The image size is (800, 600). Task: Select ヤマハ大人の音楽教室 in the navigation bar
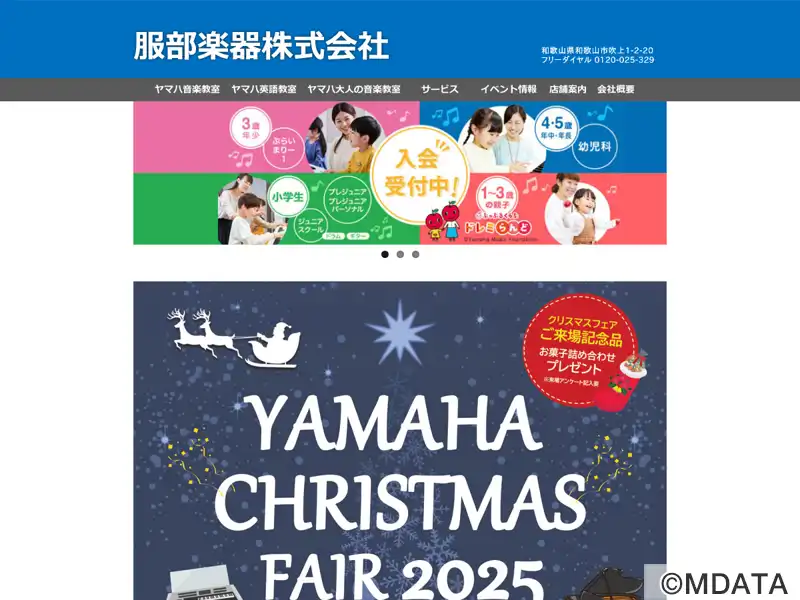[x=354, y=89]
